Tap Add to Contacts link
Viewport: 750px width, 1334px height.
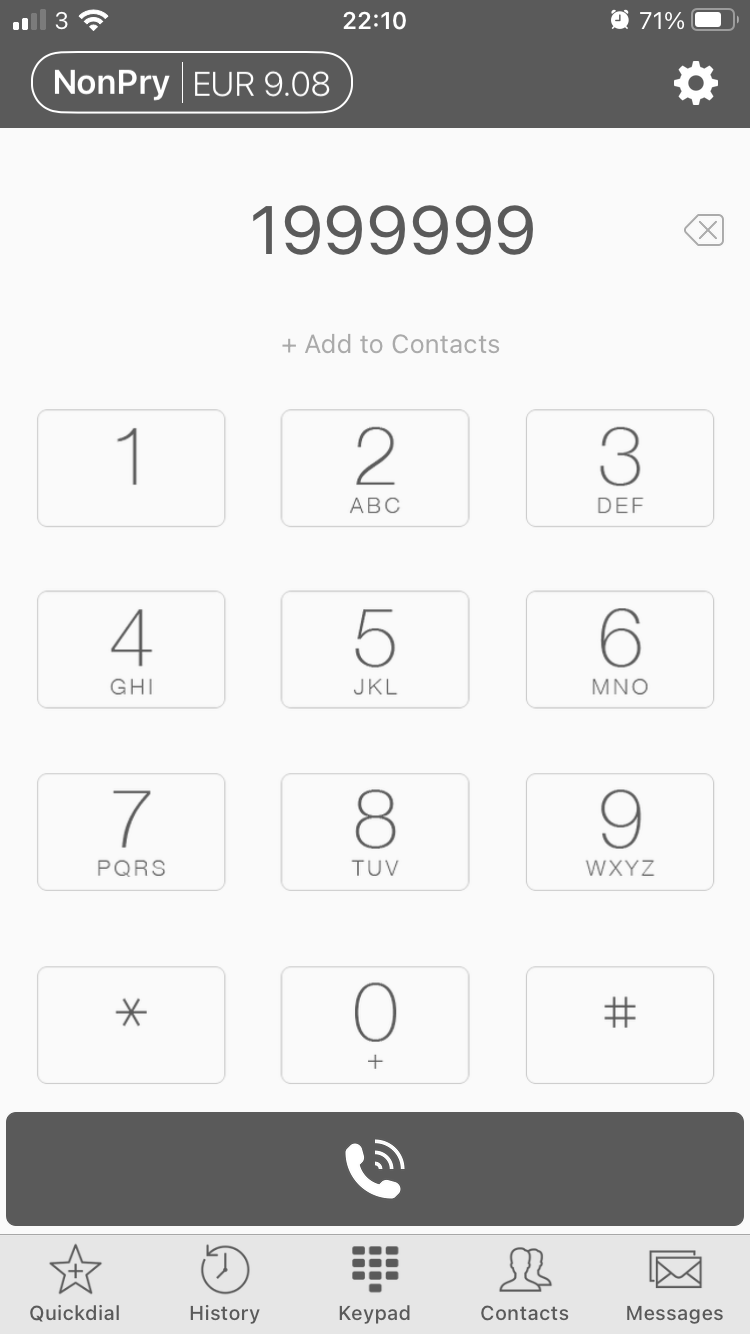point(391,344)
